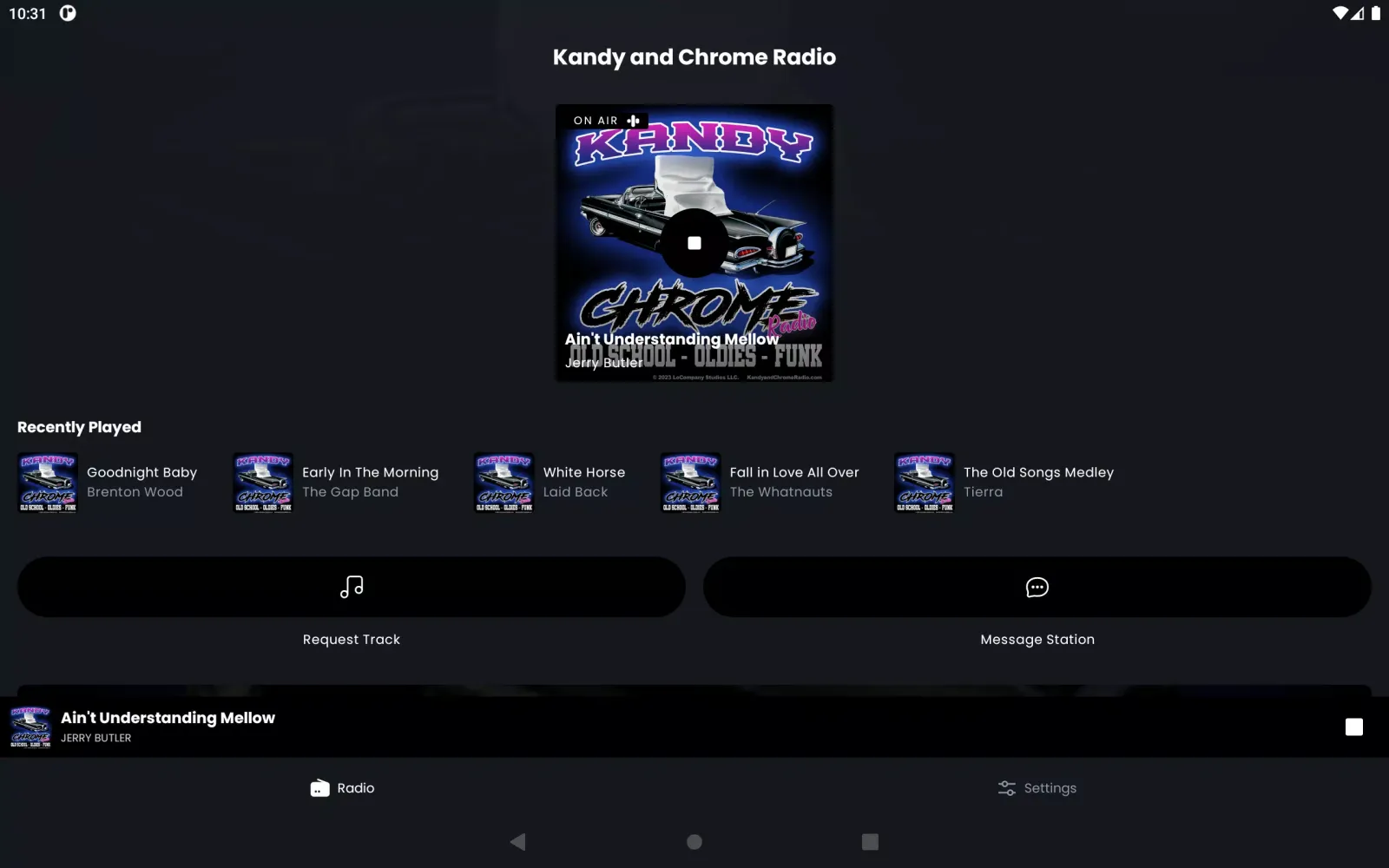Viewport: 1389px width, 868px height.
Task: Select the Radio tab
Action: coord(343,788)
